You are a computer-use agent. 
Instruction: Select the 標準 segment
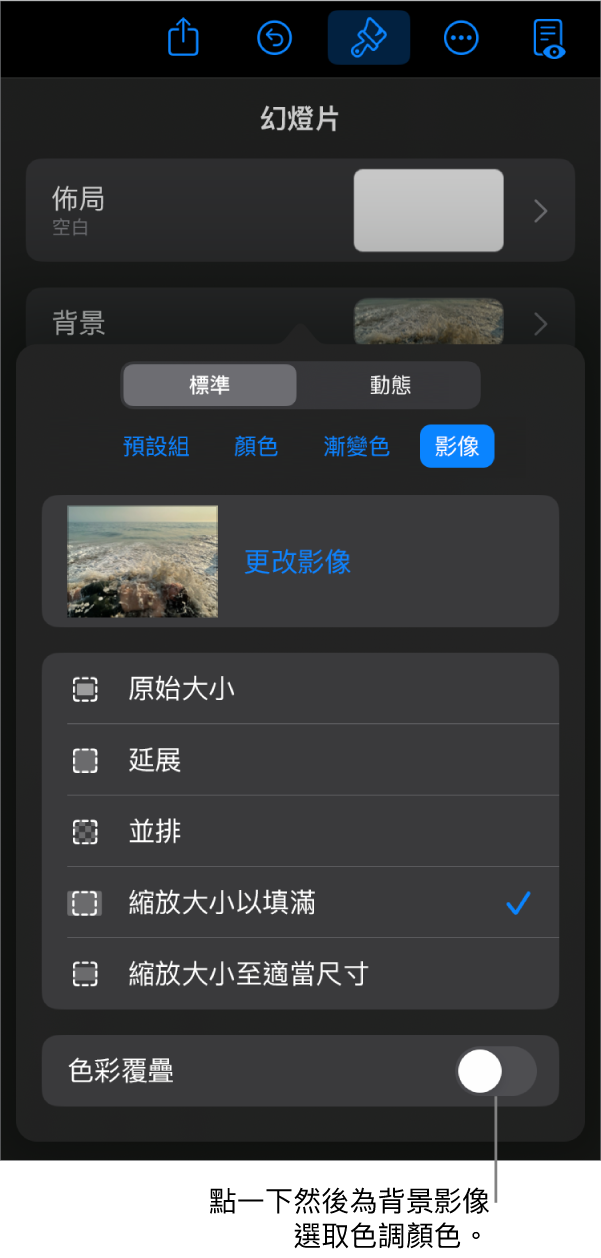pos(209,385)
